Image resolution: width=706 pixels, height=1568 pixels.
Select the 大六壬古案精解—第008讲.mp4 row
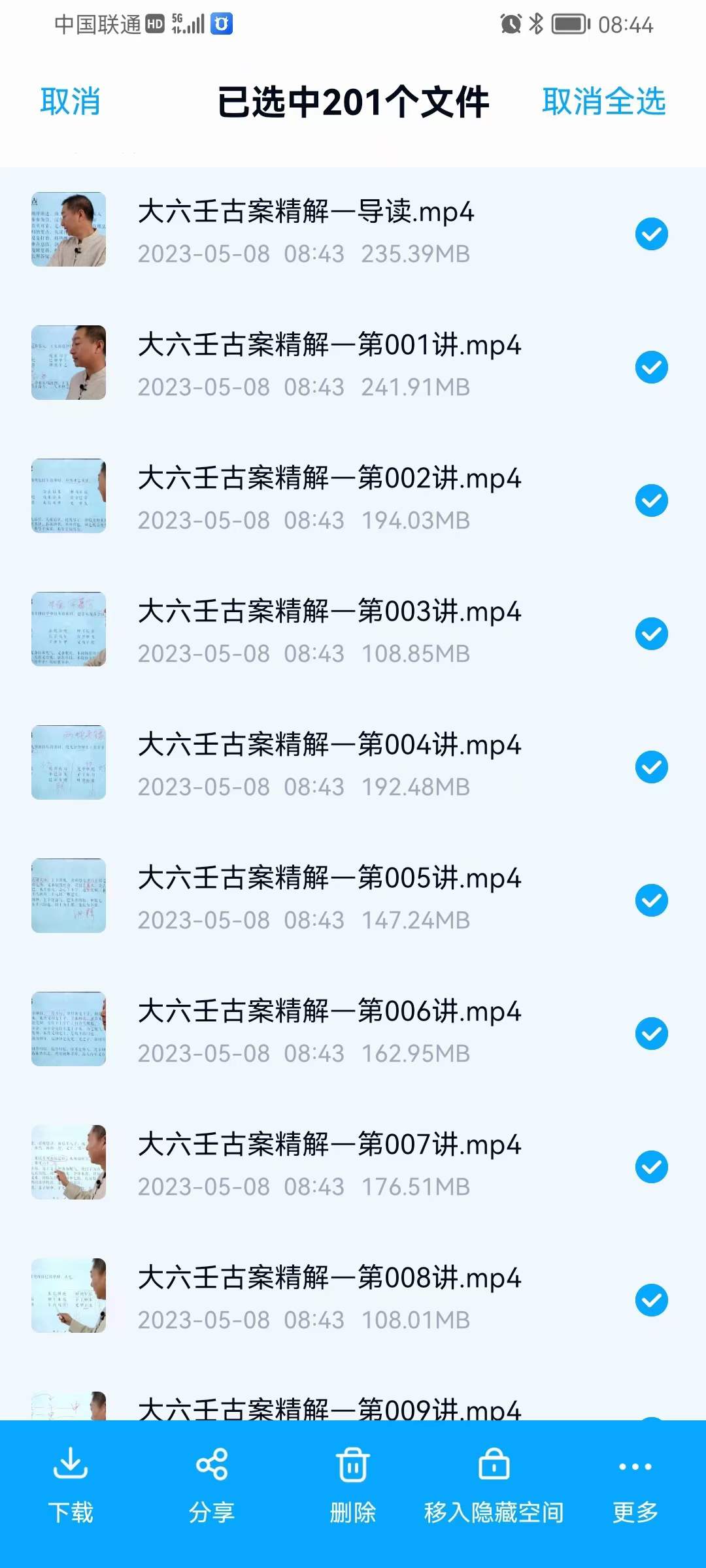[353, 1298]
